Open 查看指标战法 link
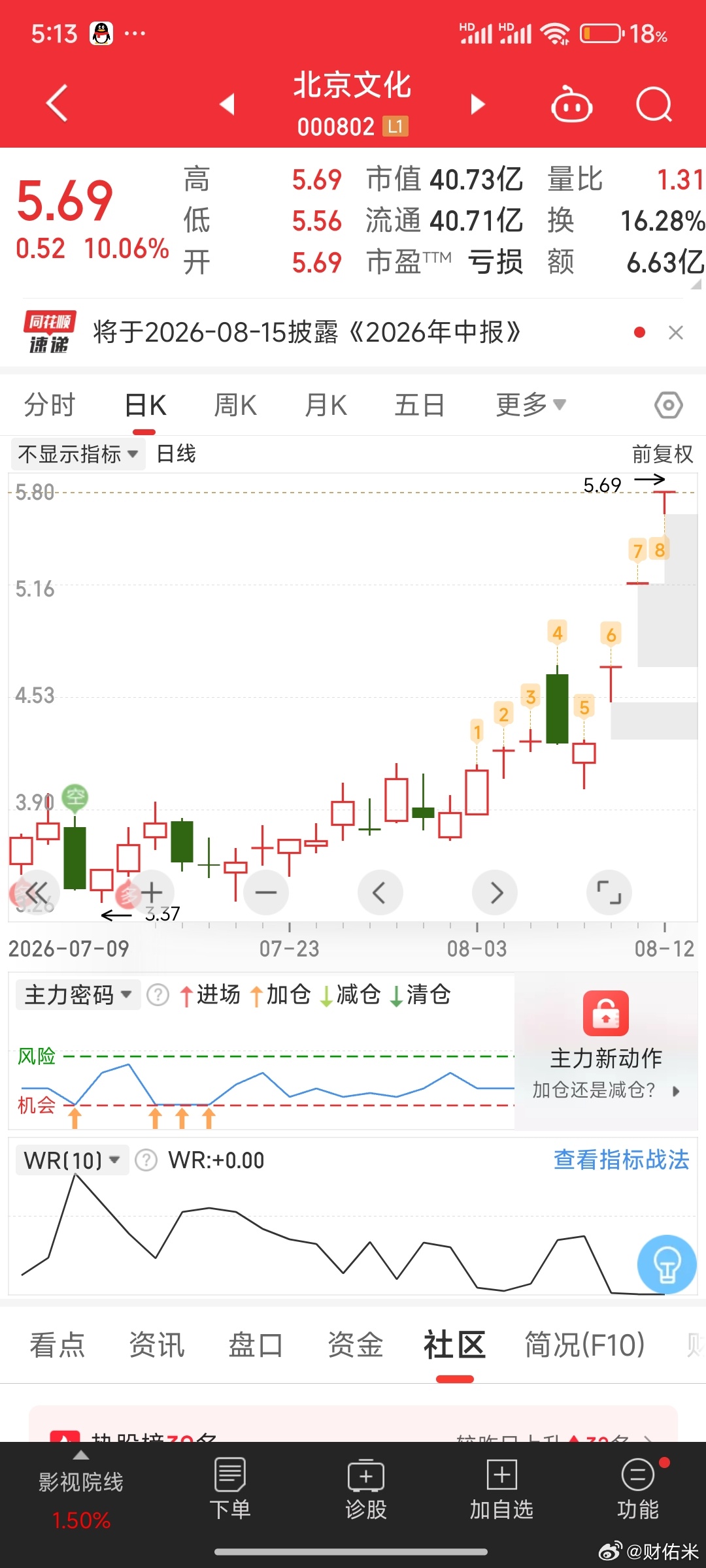706x1568 pixels. tap(621, 1160)
